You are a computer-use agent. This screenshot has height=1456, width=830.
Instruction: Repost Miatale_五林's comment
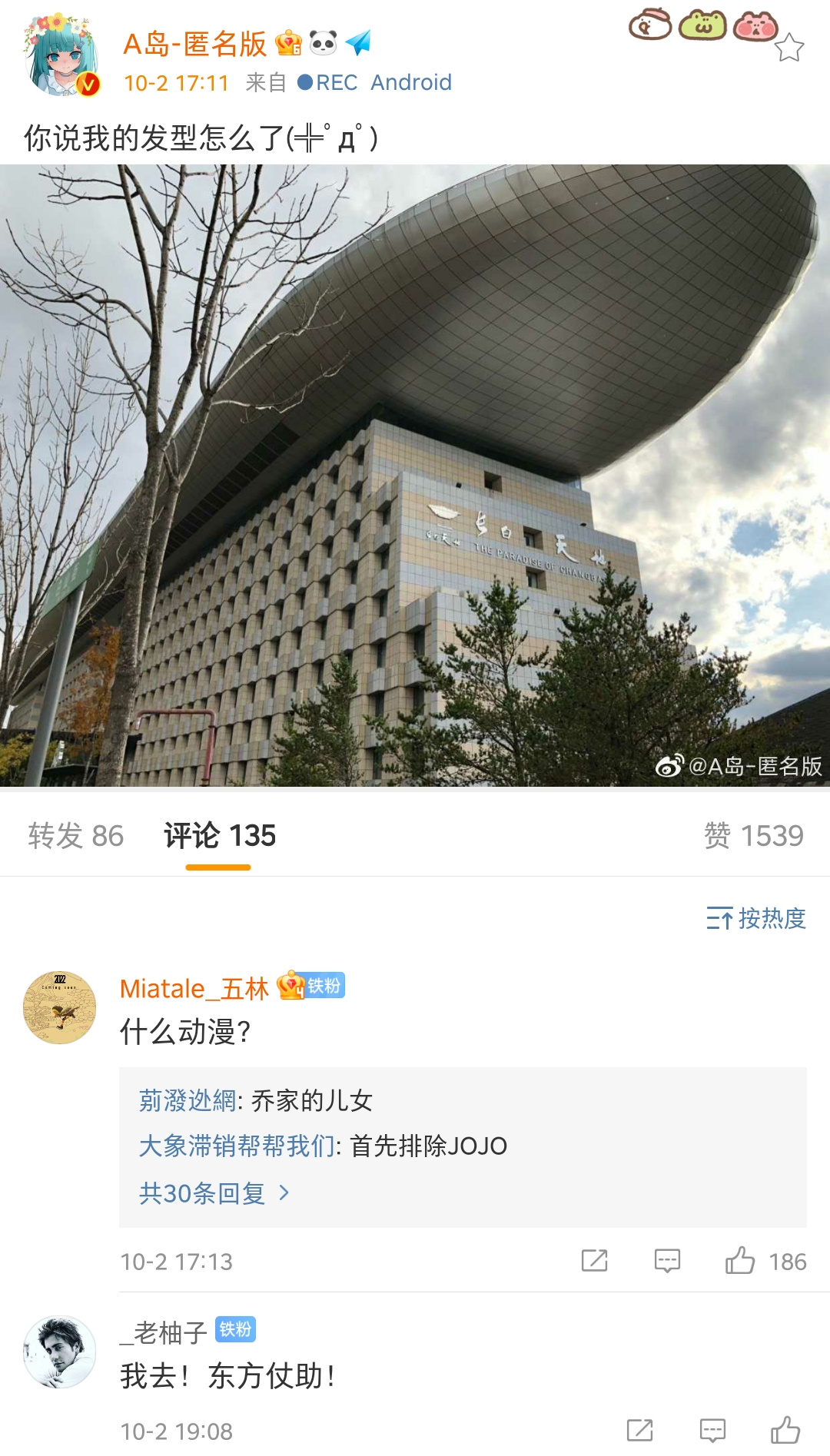[594, 1261]
